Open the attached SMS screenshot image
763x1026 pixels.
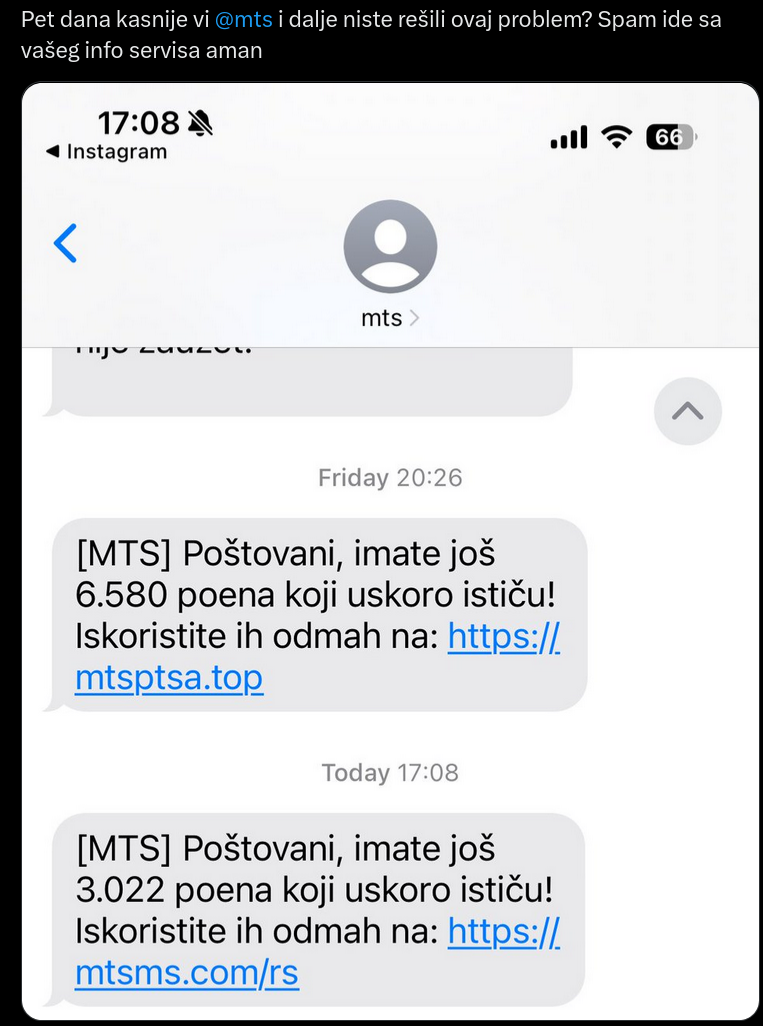click(x=390, y=550)
